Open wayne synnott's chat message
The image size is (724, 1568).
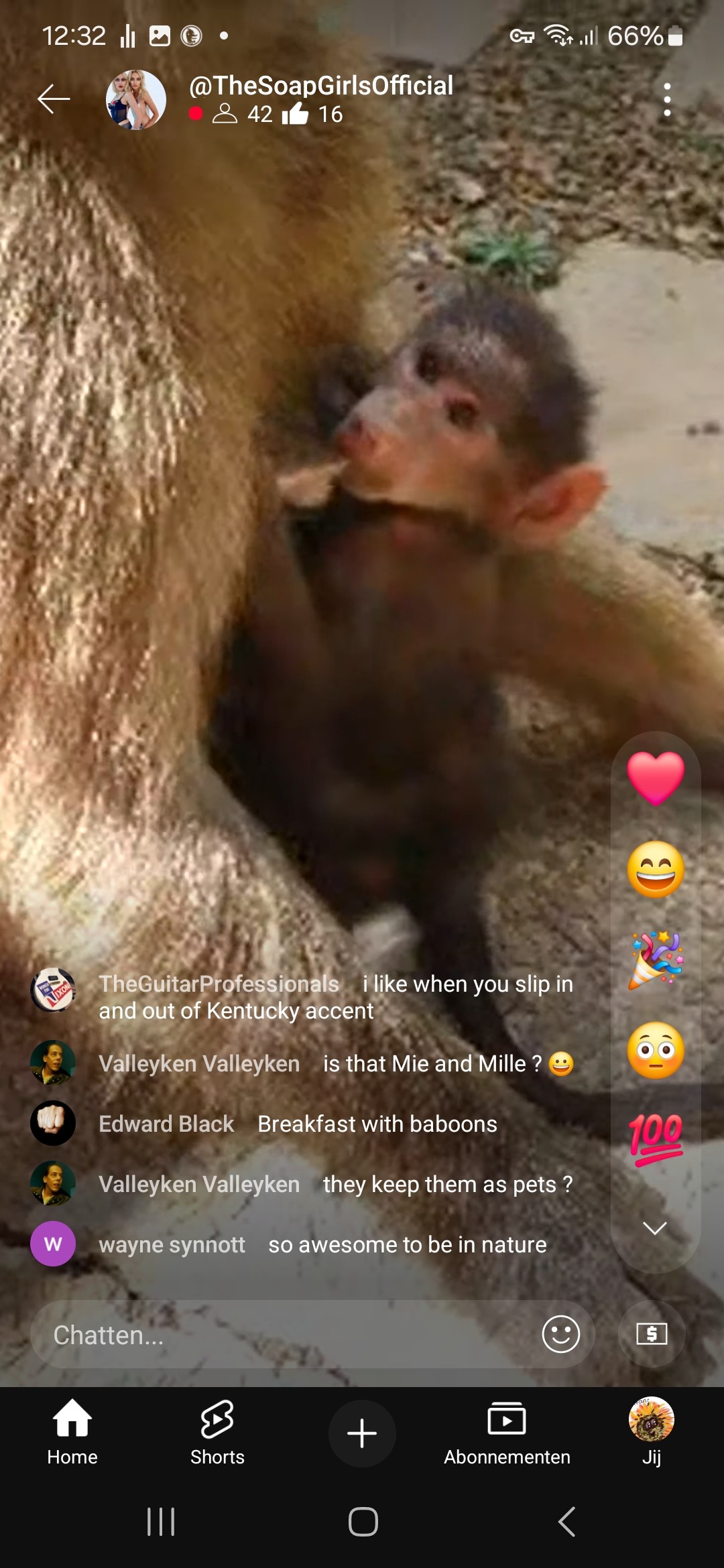click(322, 1244)
